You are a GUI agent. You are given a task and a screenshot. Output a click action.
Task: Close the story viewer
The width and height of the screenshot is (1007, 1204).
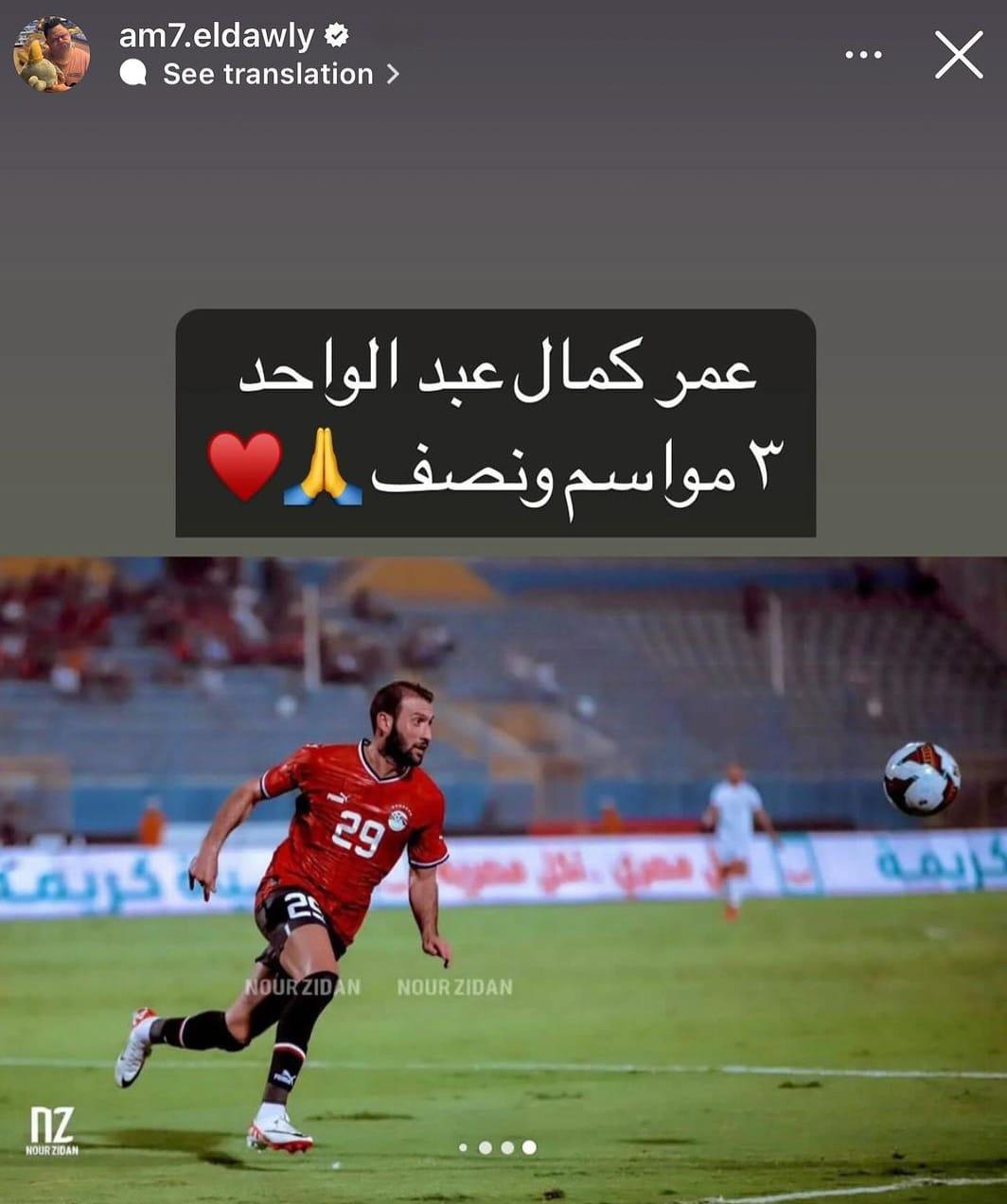[x=959, y=55]
